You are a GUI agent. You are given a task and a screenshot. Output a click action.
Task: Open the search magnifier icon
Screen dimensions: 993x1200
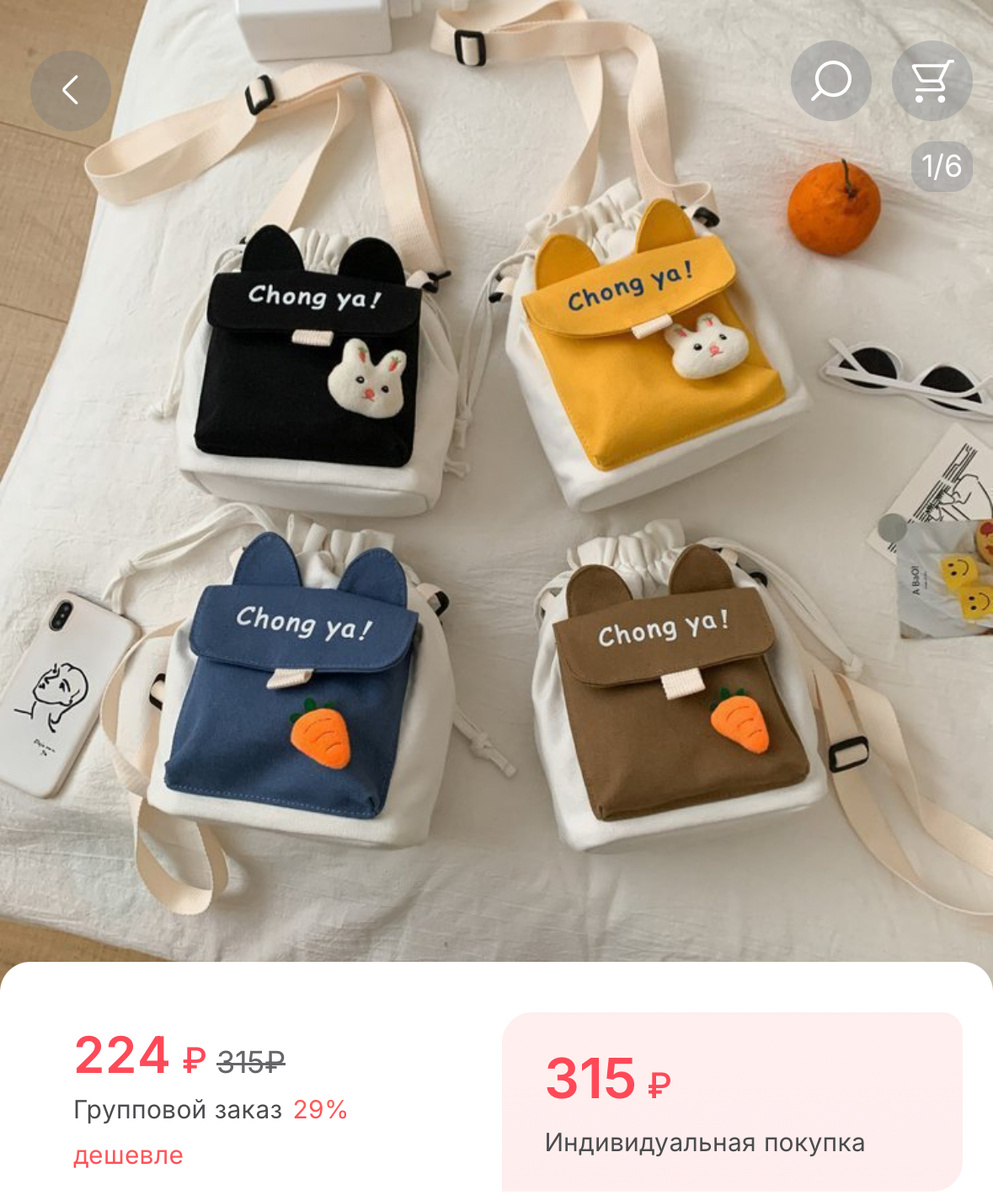click(x=830, y=81)
